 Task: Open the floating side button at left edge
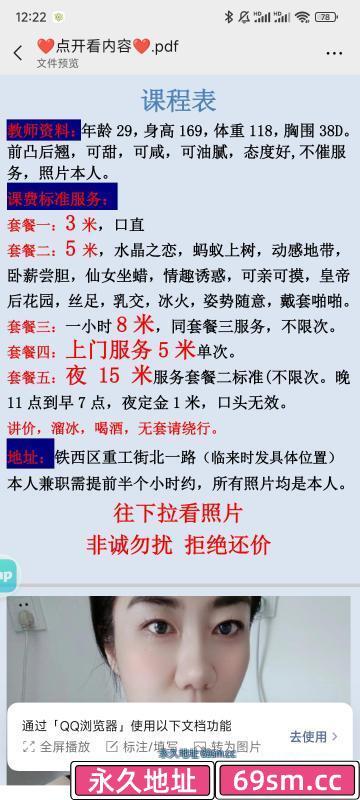8,576
